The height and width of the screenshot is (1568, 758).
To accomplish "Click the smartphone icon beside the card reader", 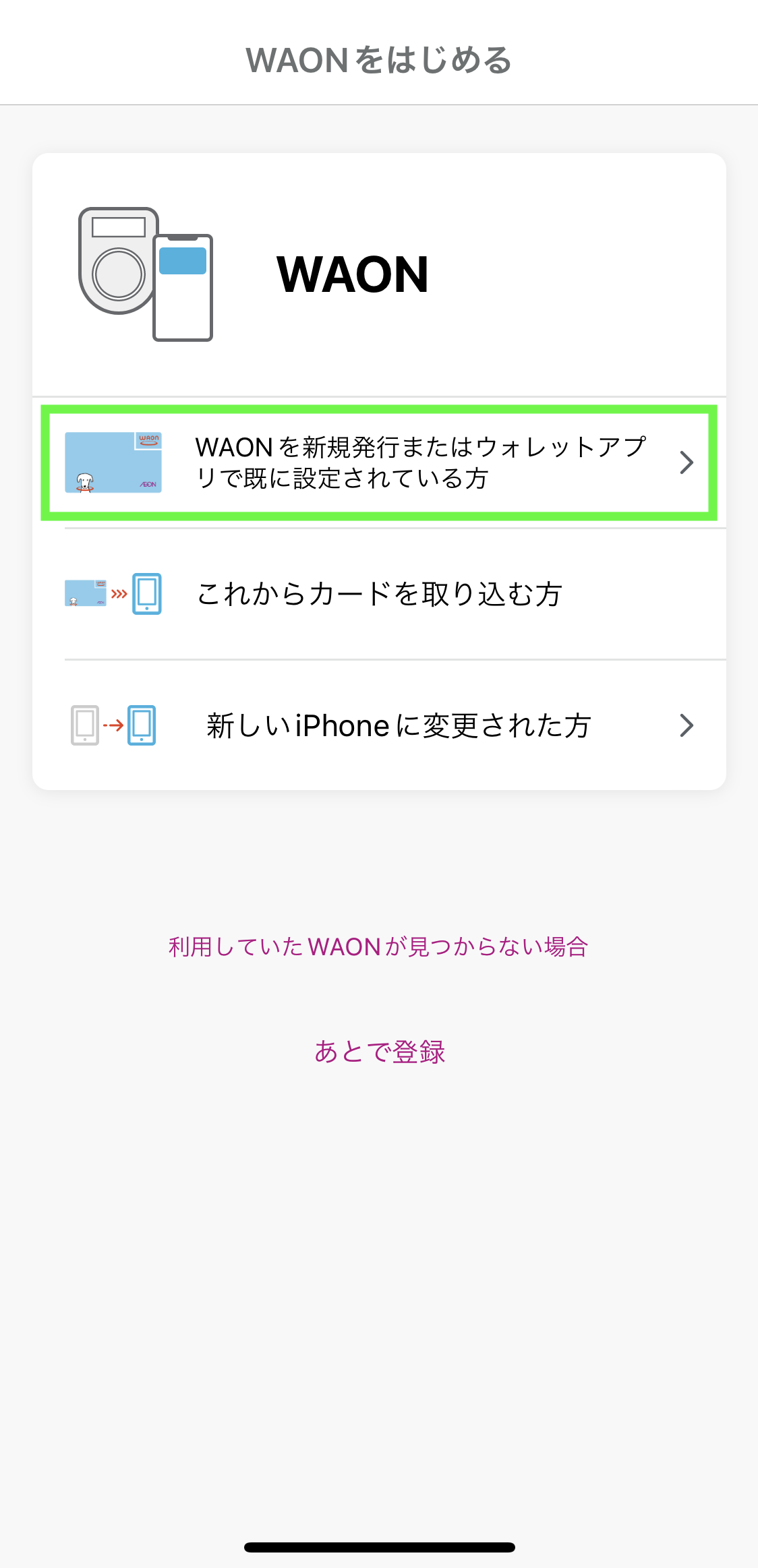I will (x=182, y=290).
